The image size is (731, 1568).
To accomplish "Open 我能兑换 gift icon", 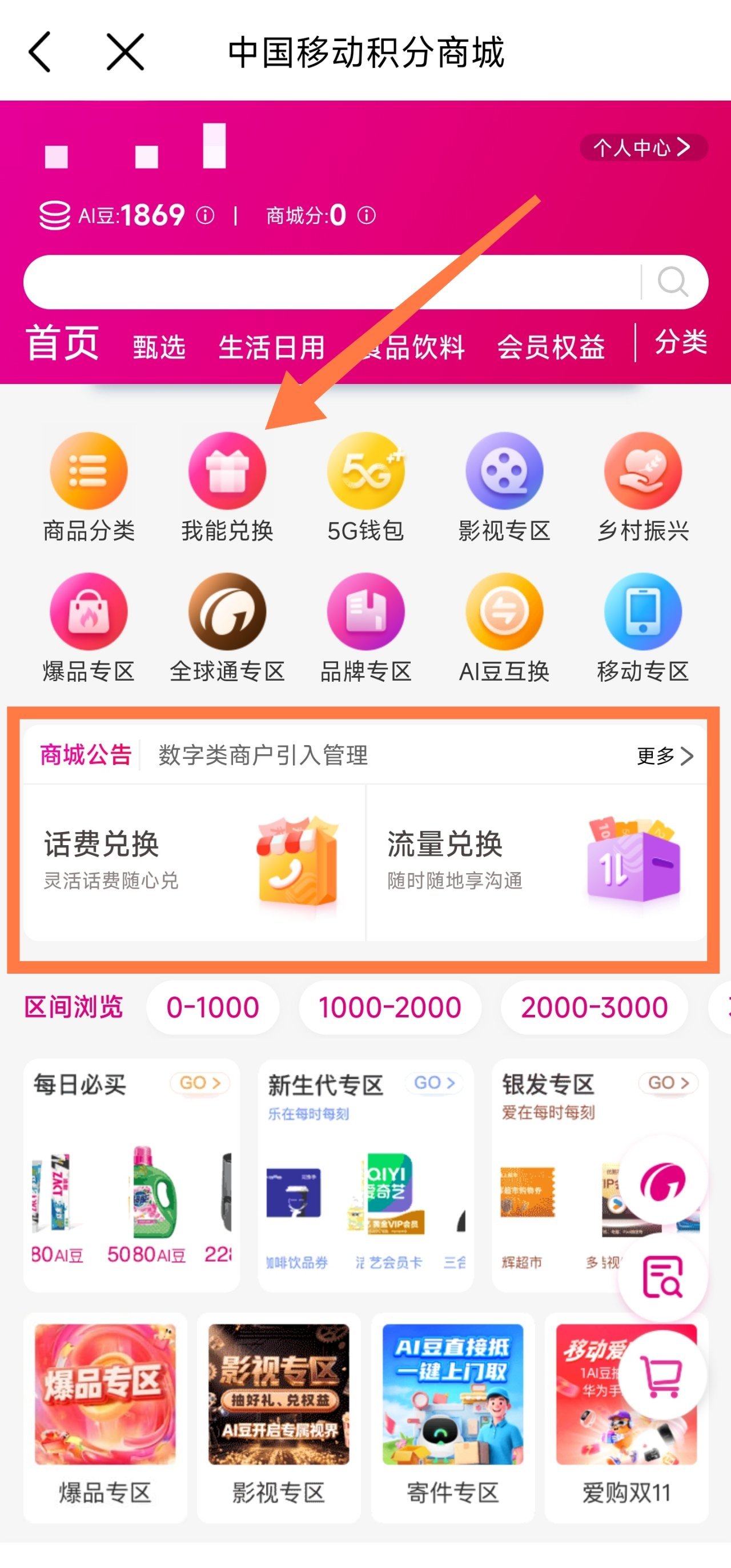I will pyautogui.click(x=227, y=472).
